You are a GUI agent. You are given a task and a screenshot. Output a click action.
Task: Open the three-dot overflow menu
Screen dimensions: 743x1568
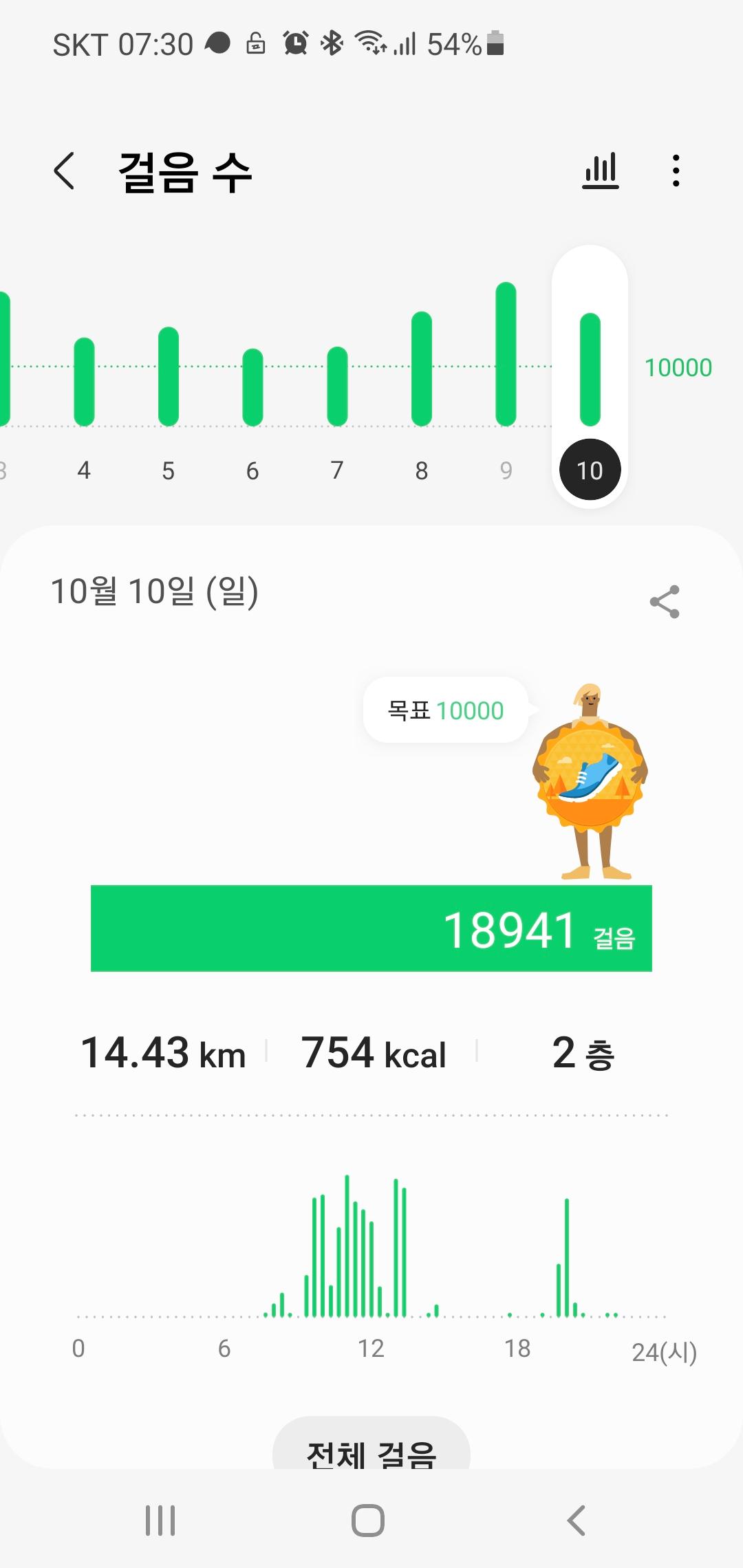tap(676, 171)
